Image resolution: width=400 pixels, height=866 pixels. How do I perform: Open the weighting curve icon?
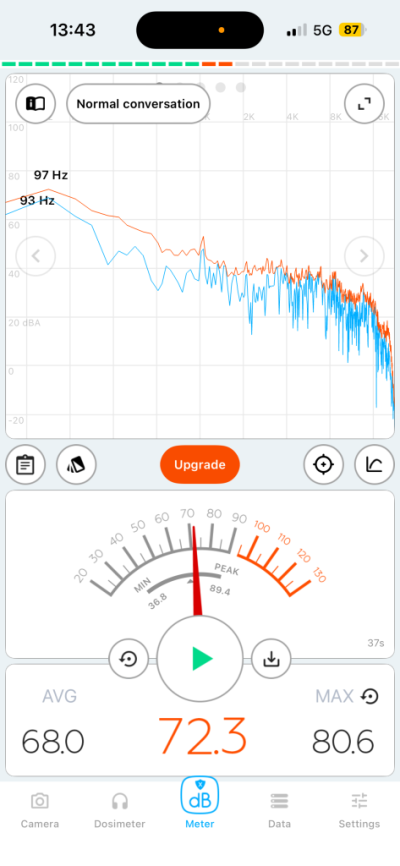[374, 464]
